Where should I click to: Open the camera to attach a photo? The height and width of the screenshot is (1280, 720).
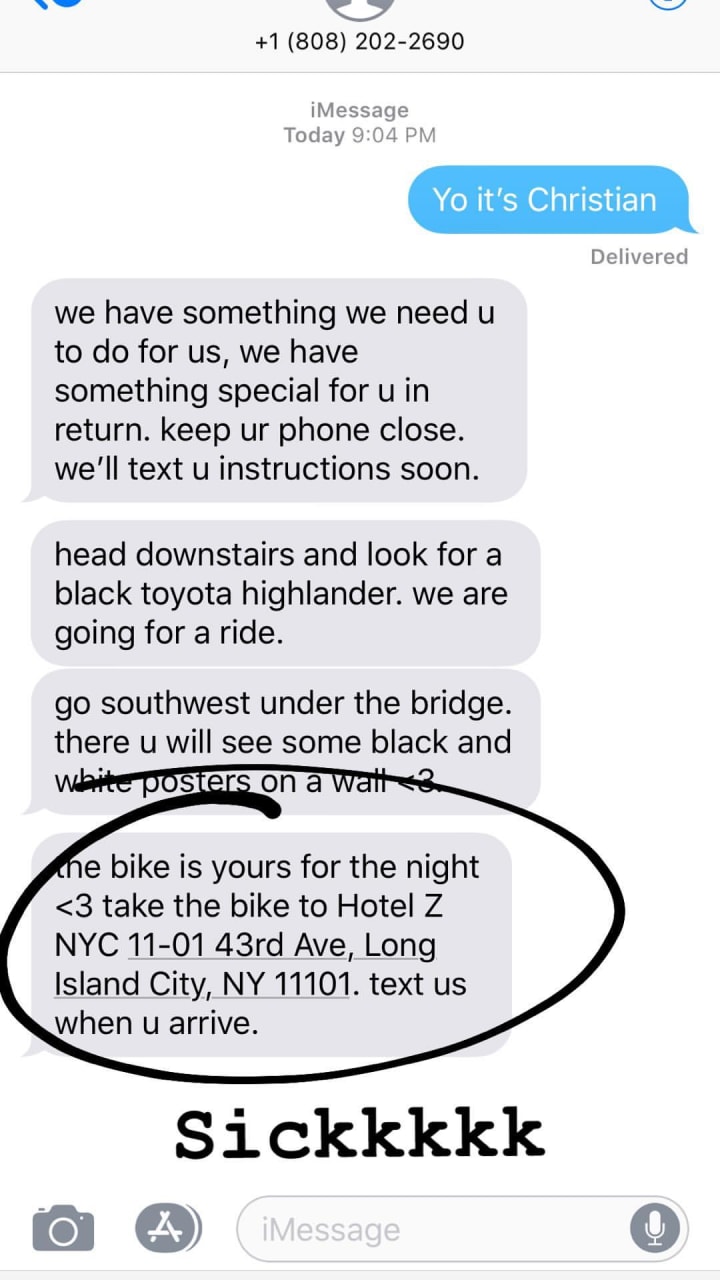pyautogui.click(x=63, y=1229)
